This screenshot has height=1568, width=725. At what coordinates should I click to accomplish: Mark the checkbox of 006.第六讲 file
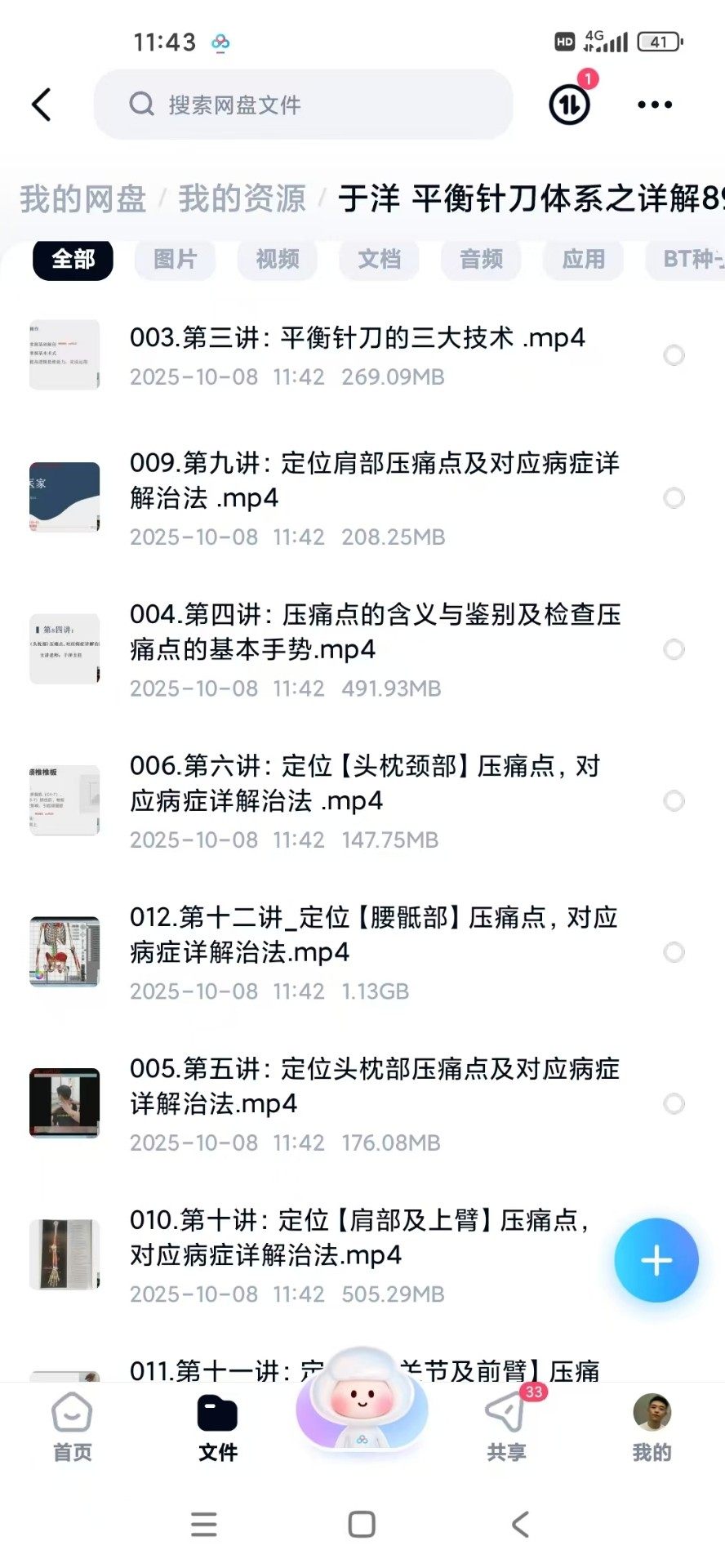click(674, 801)
